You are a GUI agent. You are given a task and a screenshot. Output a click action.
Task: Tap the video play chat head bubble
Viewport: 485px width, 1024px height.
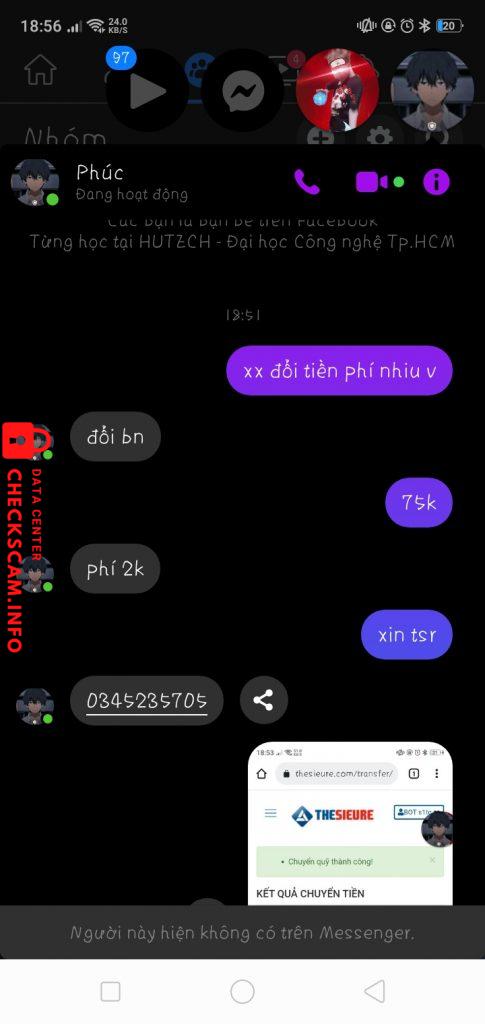(x=148, y=90)
